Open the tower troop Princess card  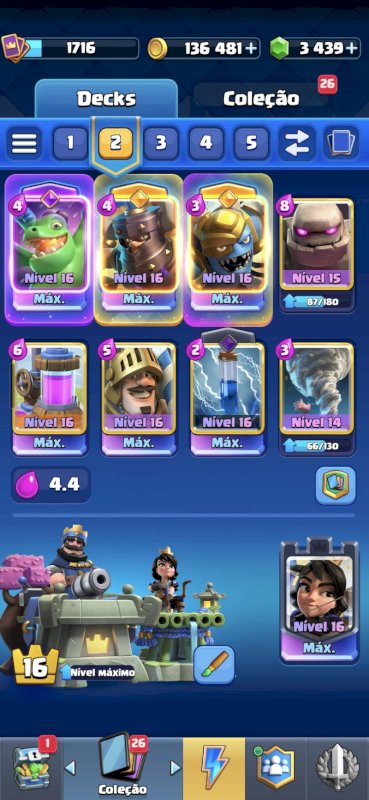[319, 601]
